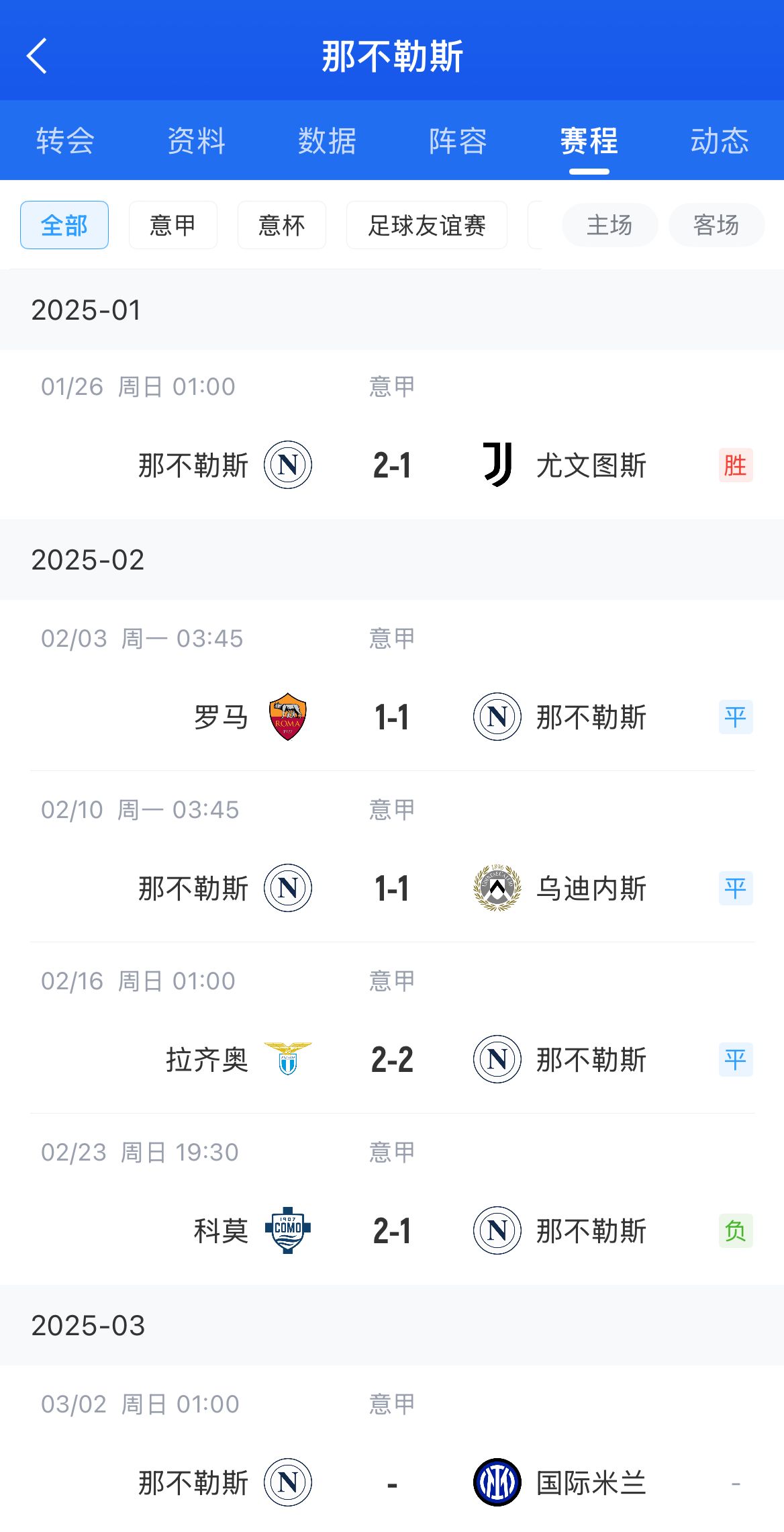Open the 那不勒斯 vs 尤文图斯 match

(x=392, y=465)
